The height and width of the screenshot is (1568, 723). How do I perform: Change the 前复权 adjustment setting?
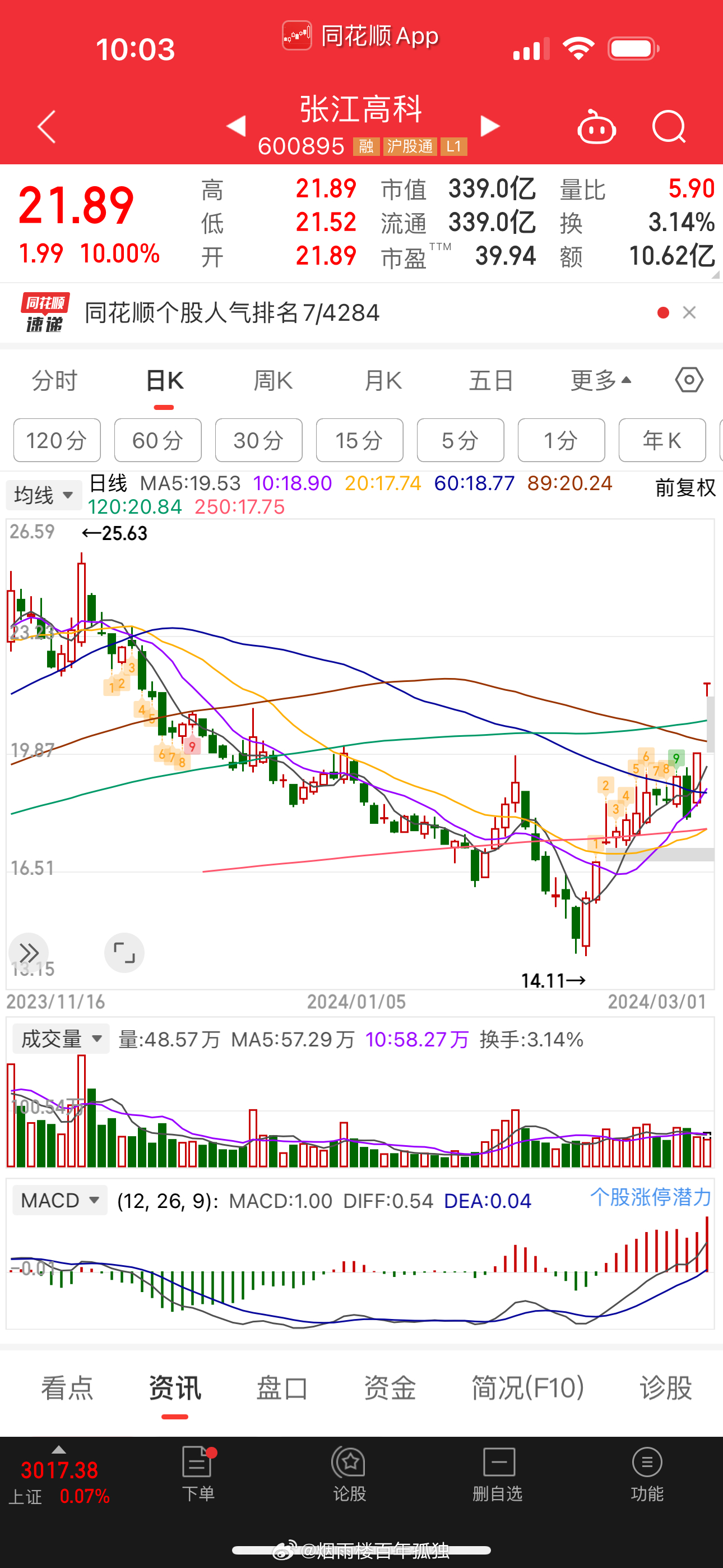click(685, 487)
